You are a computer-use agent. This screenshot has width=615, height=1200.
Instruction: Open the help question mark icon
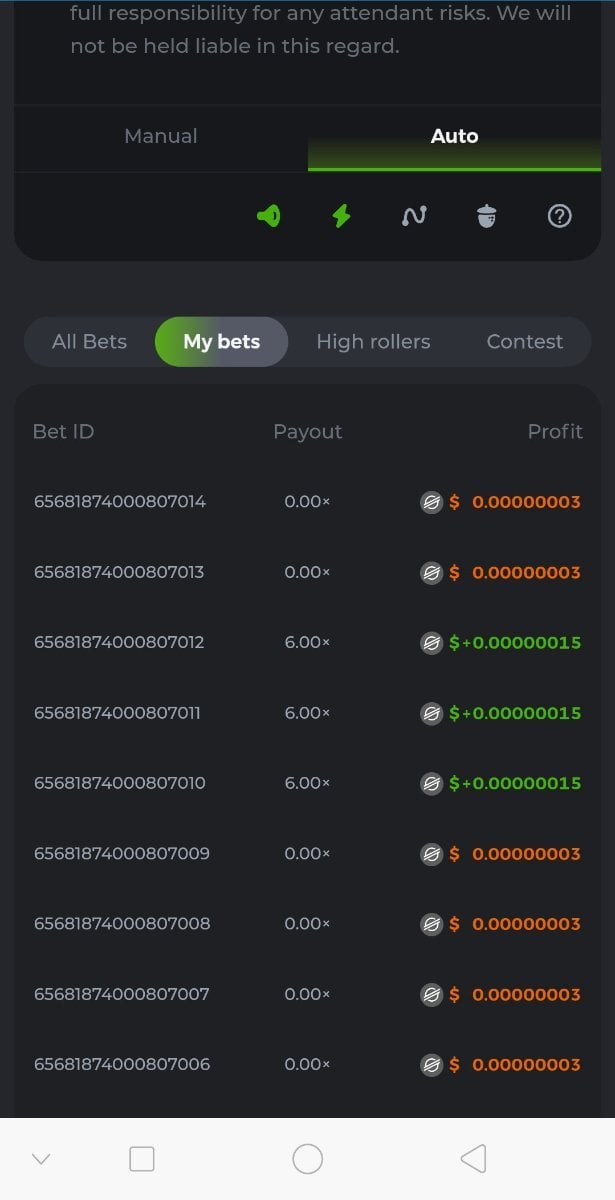pyautogui.click(x=560, y=215)
